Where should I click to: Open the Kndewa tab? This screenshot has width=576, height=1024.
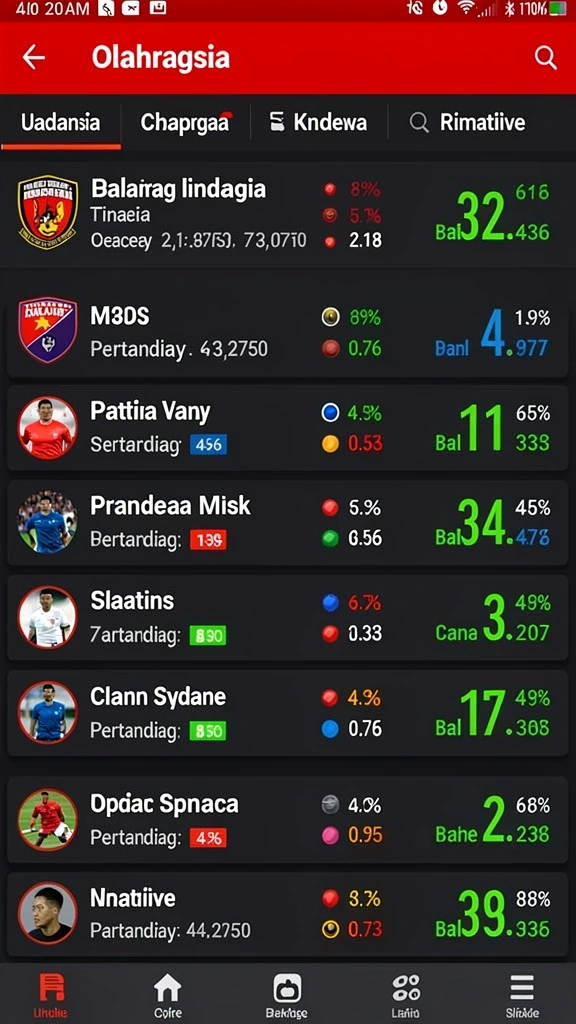[318, 122]
